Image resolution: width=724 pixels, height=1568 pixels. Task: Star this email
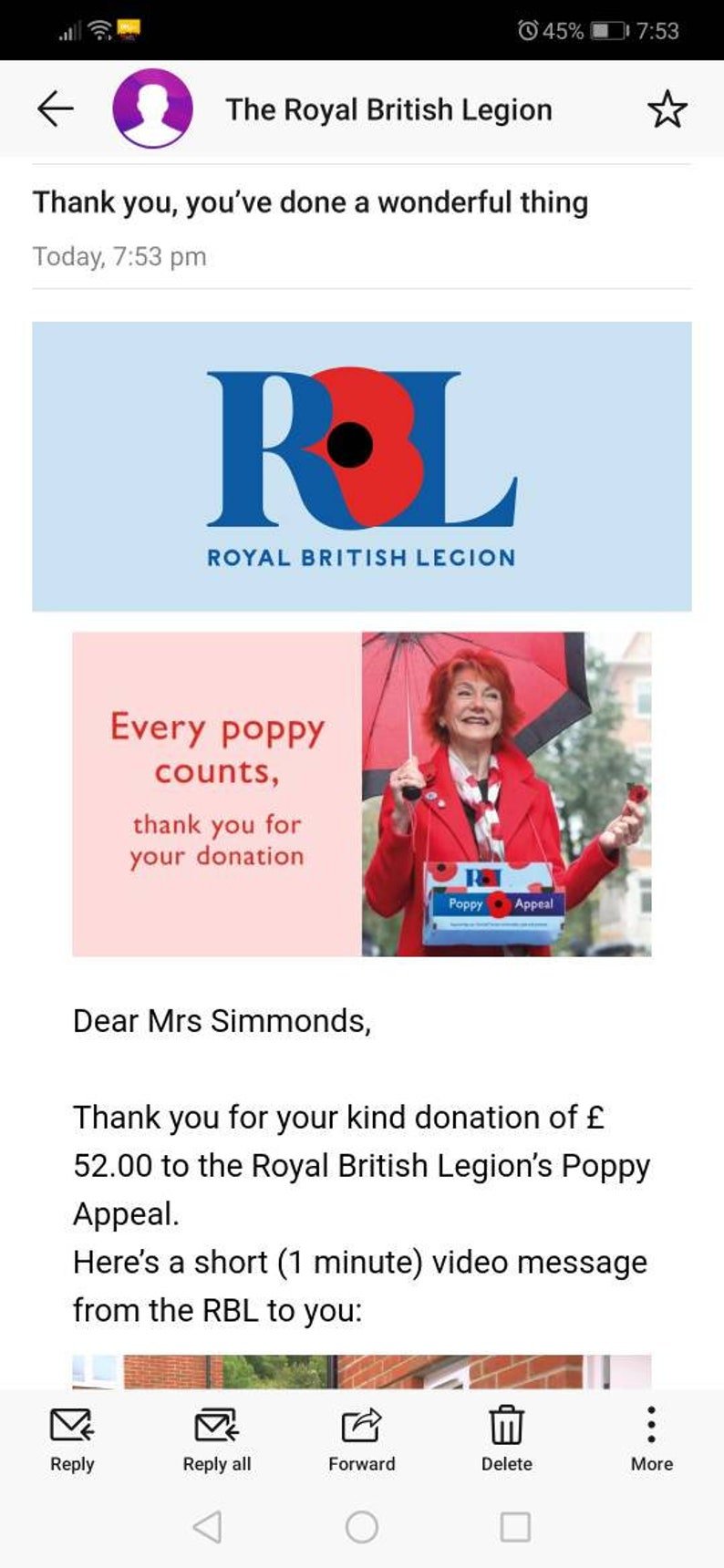(x=667, y=109)
